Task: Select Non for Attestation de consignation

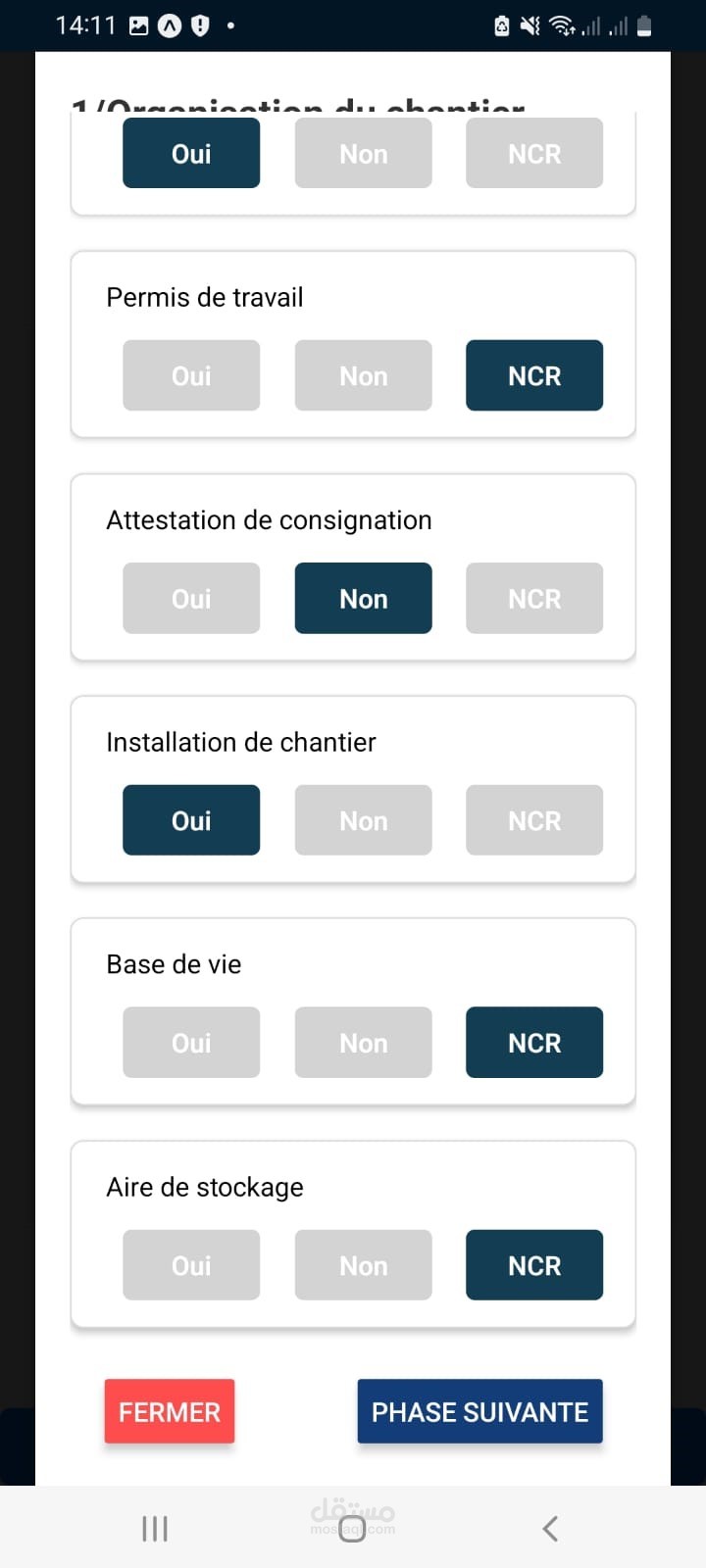Action: click(363, 598)
